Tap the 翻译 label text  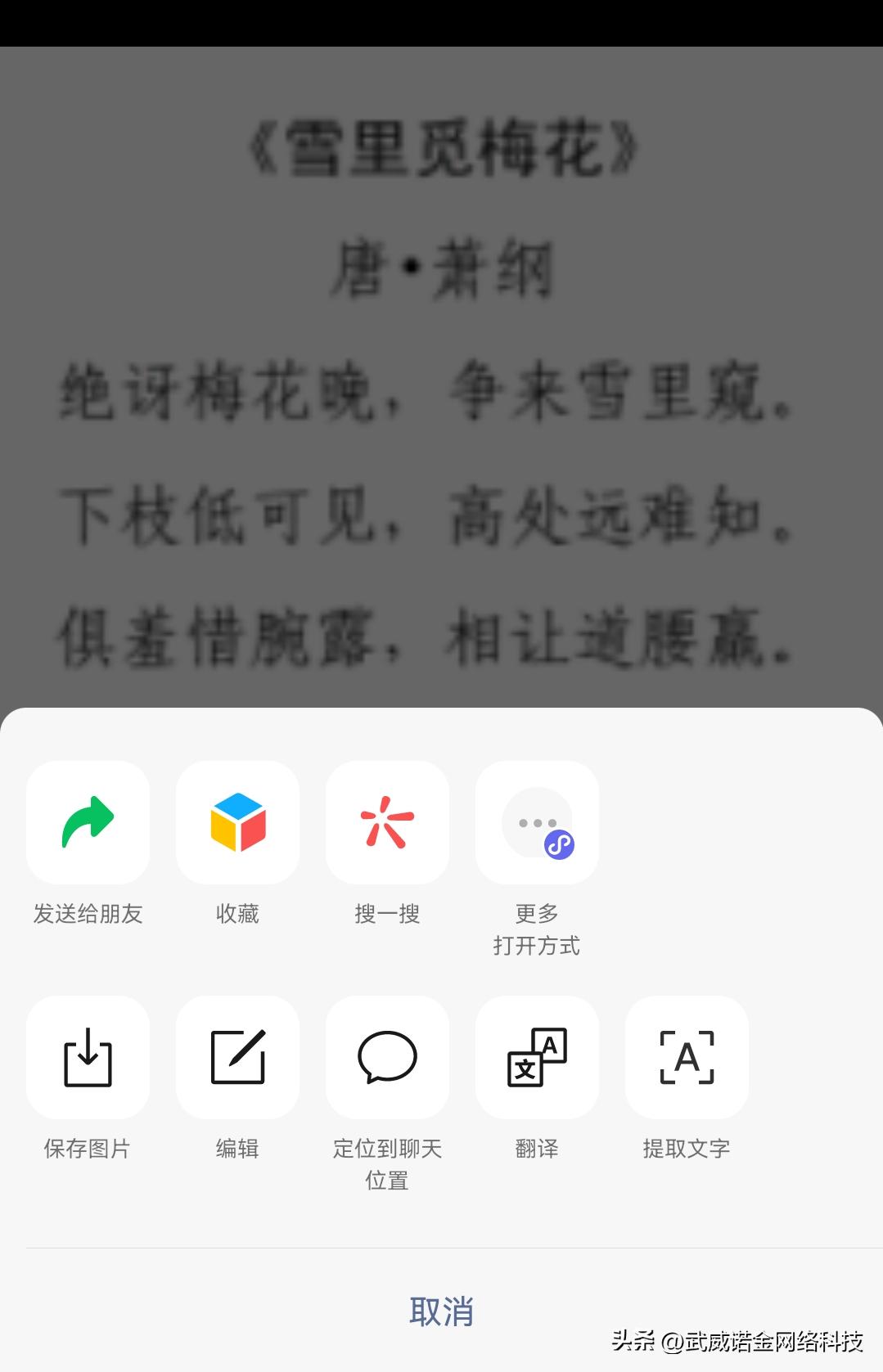(536, 1148)
